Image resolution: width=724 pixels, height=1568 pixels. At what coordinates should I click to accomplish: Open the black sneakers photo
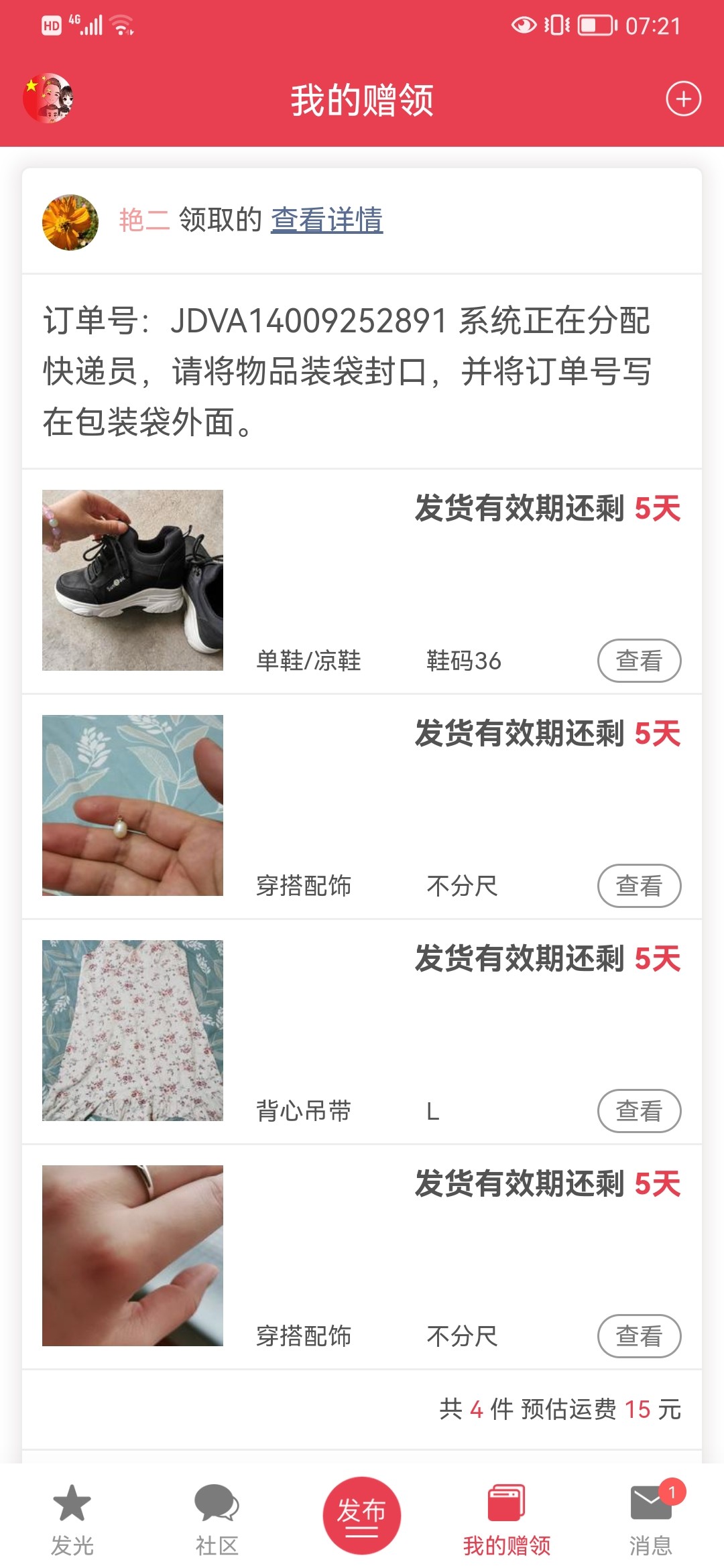tap(133, 580)
